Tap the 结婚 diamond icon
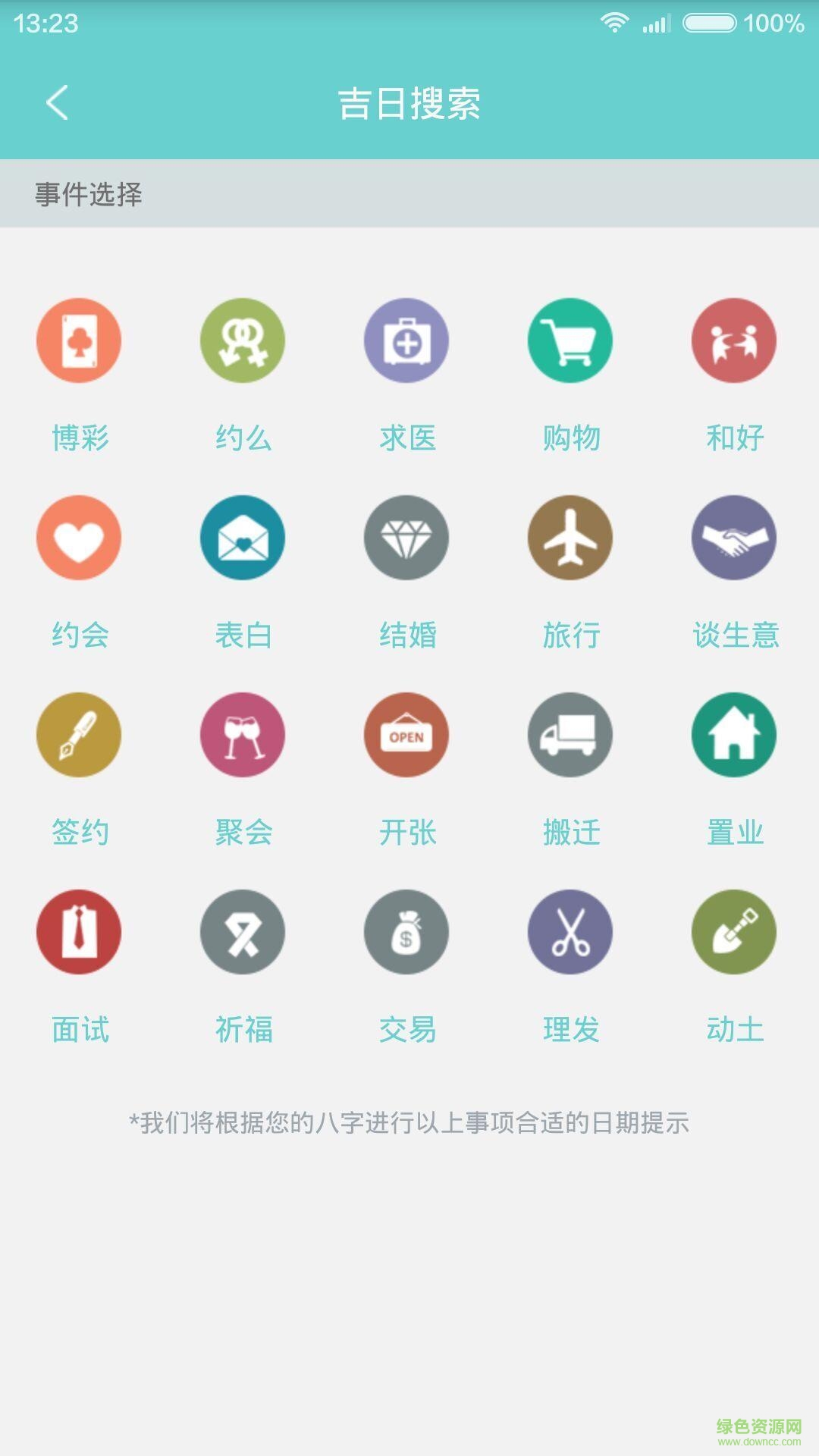This screenshot has height=1456, width=819. tap(406, 538)
